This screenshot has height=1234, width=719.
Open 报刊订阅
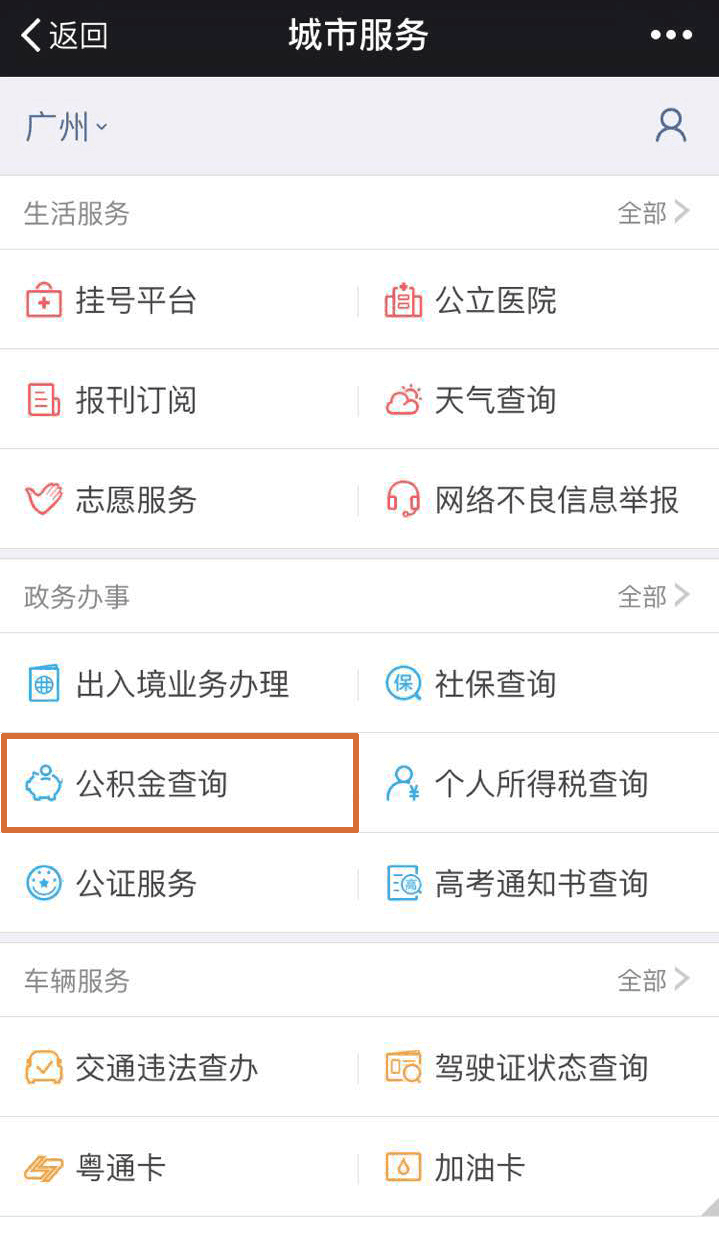pyautogui.click(x=180, y=400)
